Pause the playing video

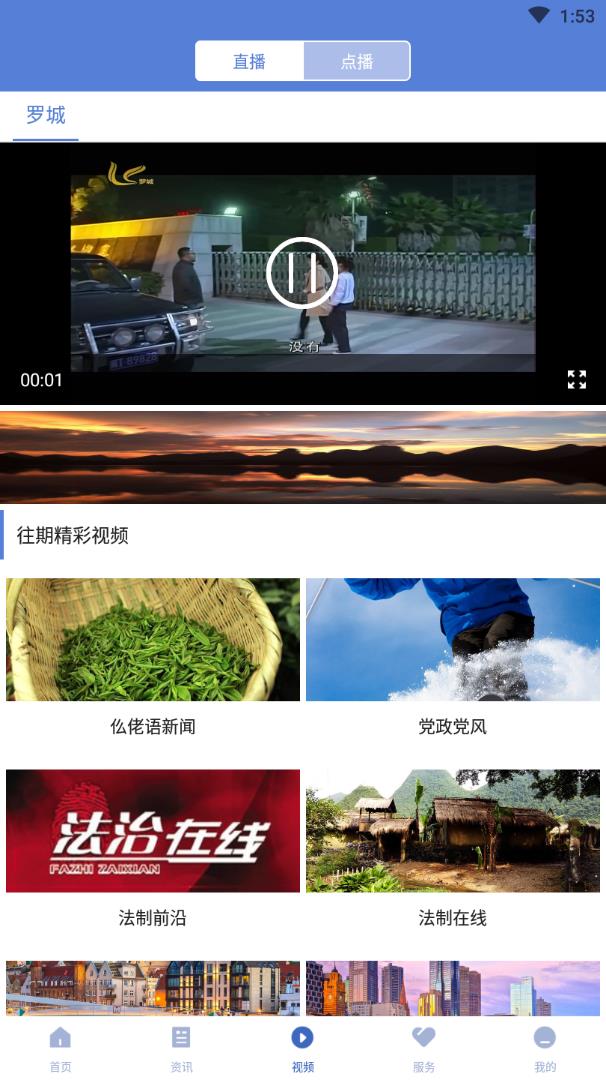pyautogui.click(x=302, y=272)
